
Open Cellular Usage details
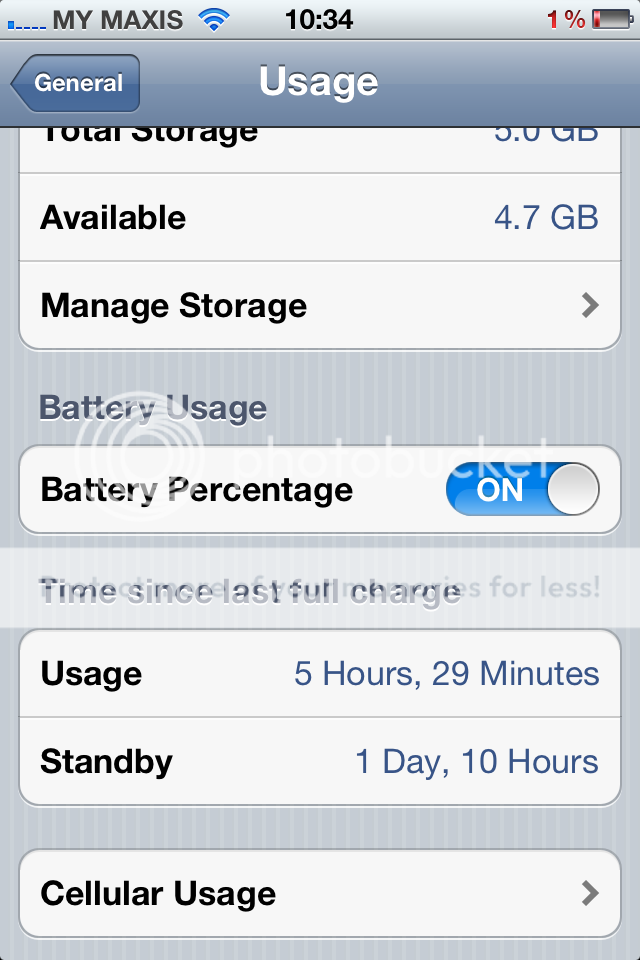(320, 893)
